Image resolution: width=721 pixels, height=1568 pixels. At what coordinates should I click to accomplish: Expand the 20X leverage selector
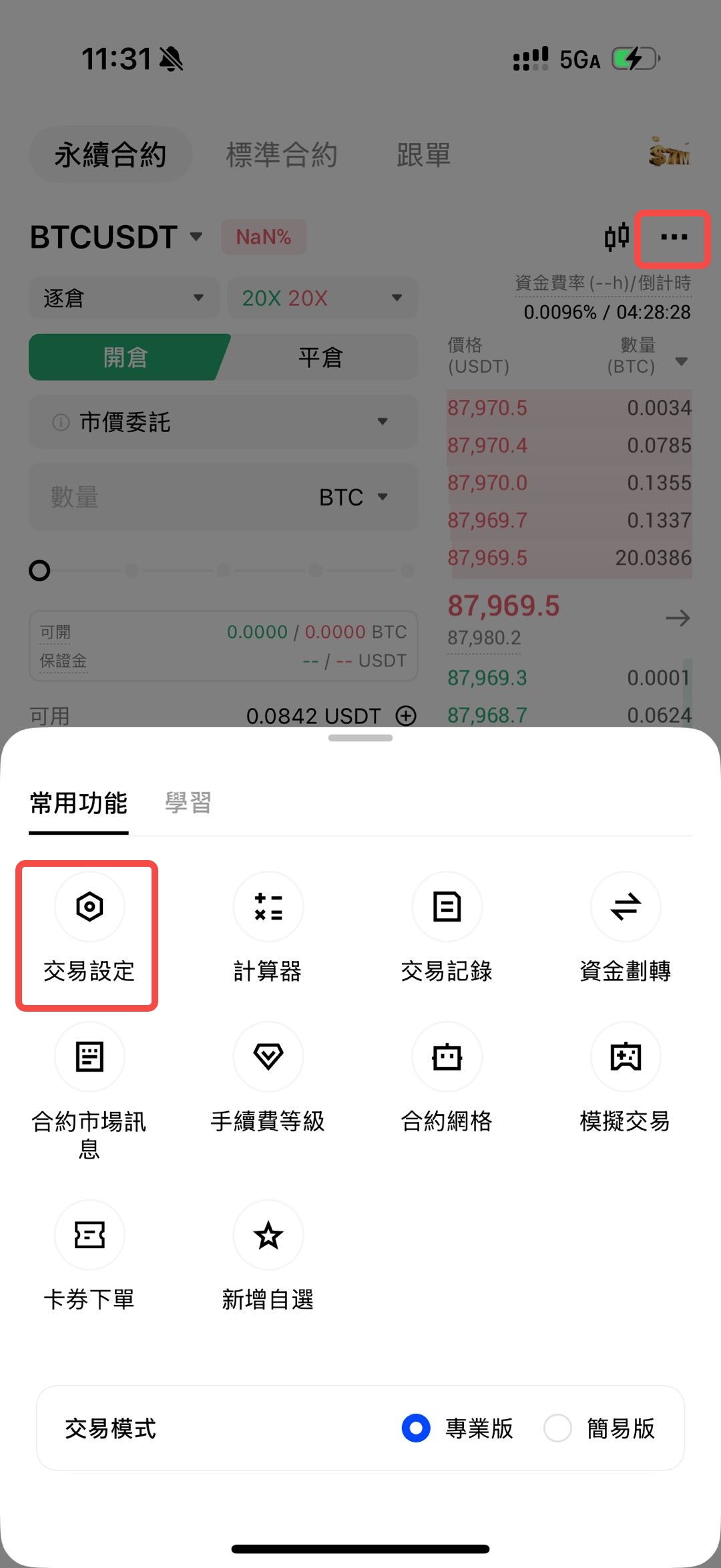[322, 299]
